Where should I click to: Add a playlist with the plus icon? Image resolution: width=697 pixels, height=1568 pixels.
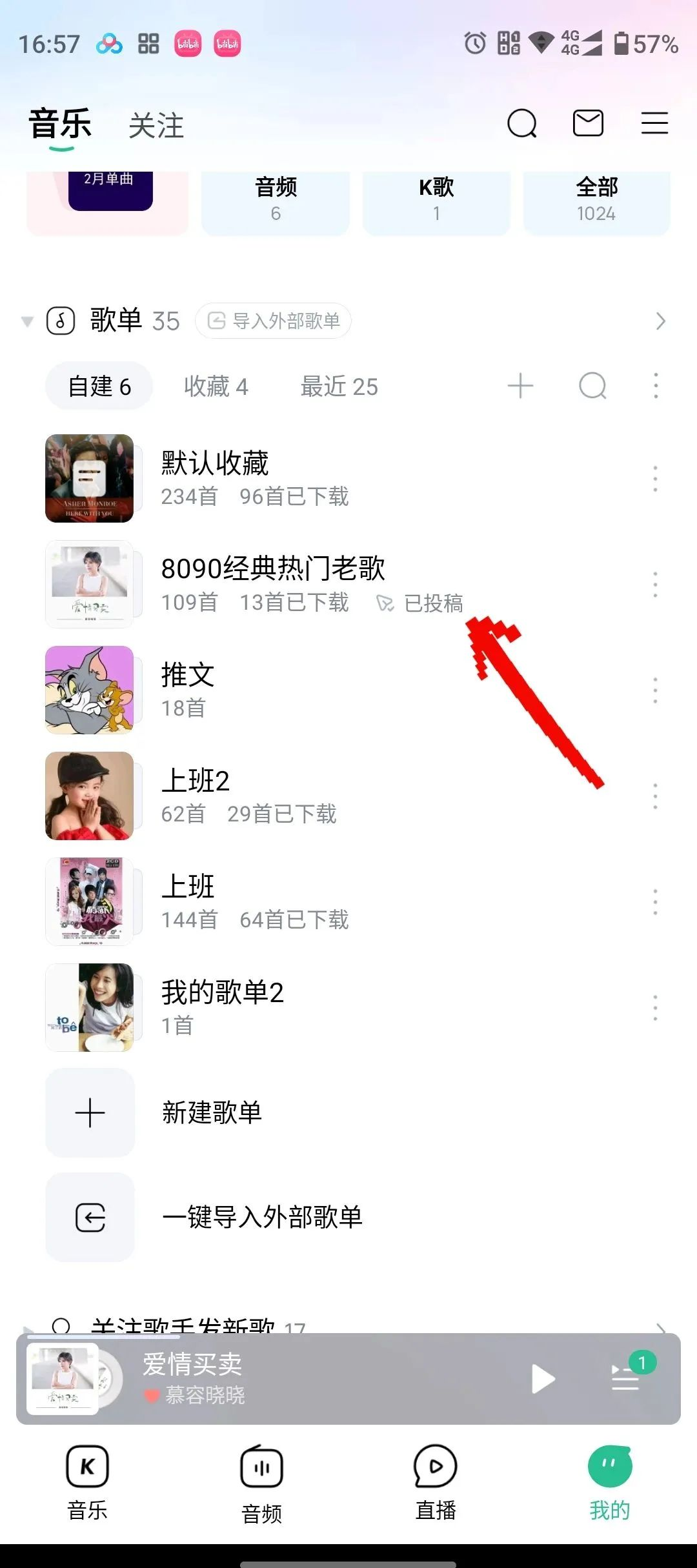point(520,387)
